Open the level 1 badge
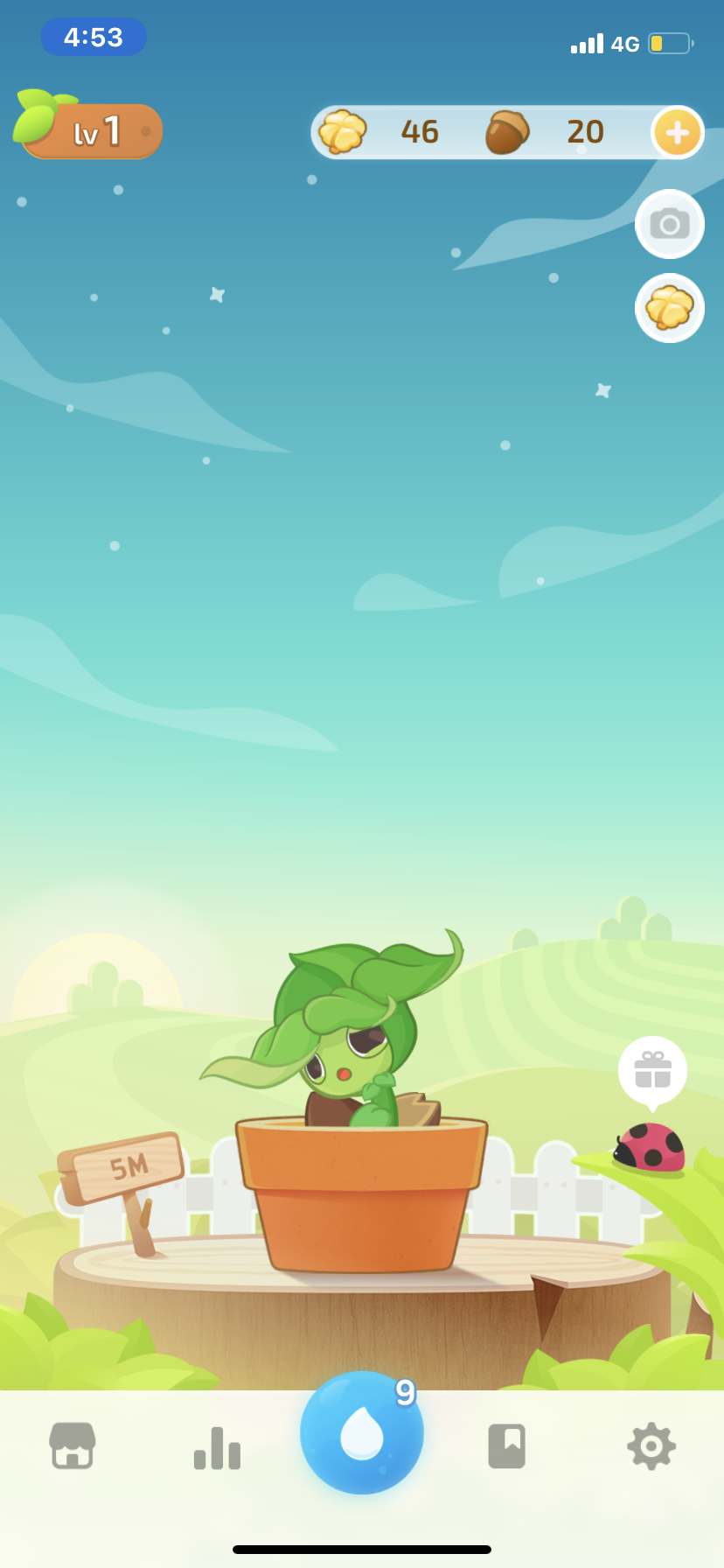This screenshot has width=724, height=1568. [90, 131]
